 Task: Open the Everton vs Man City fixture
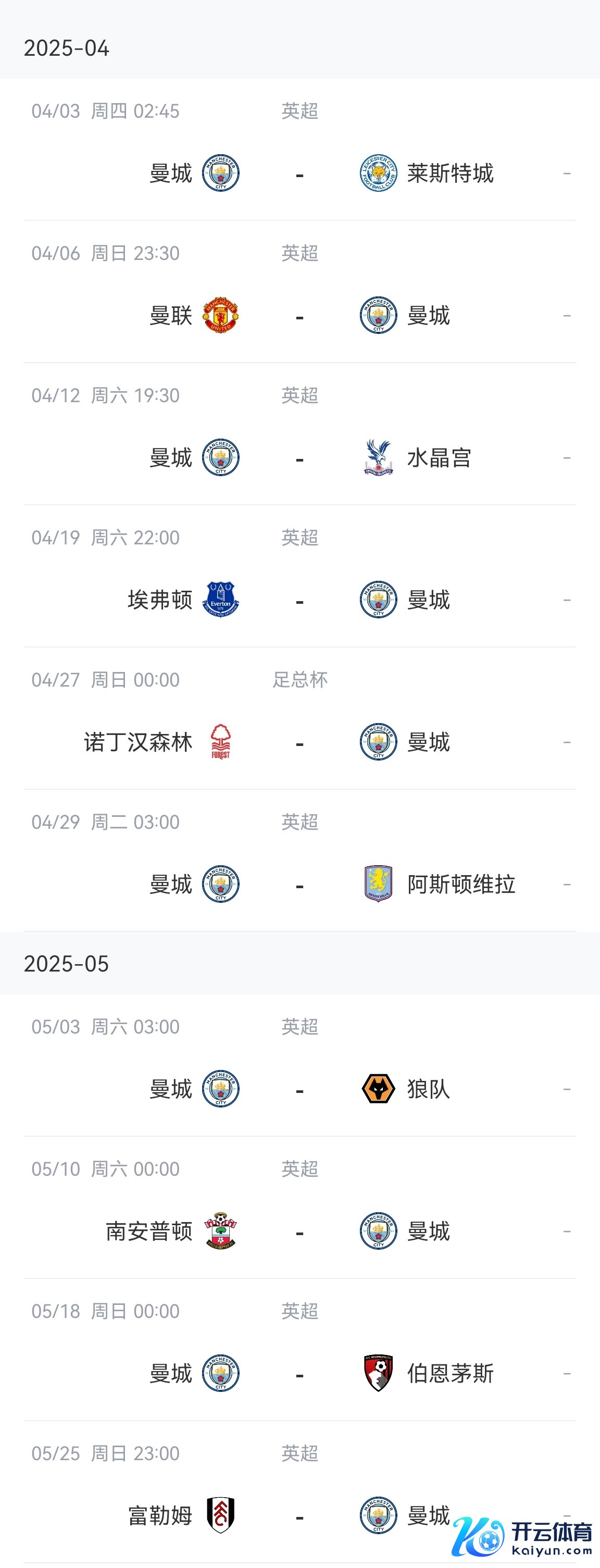click(299, 600)
